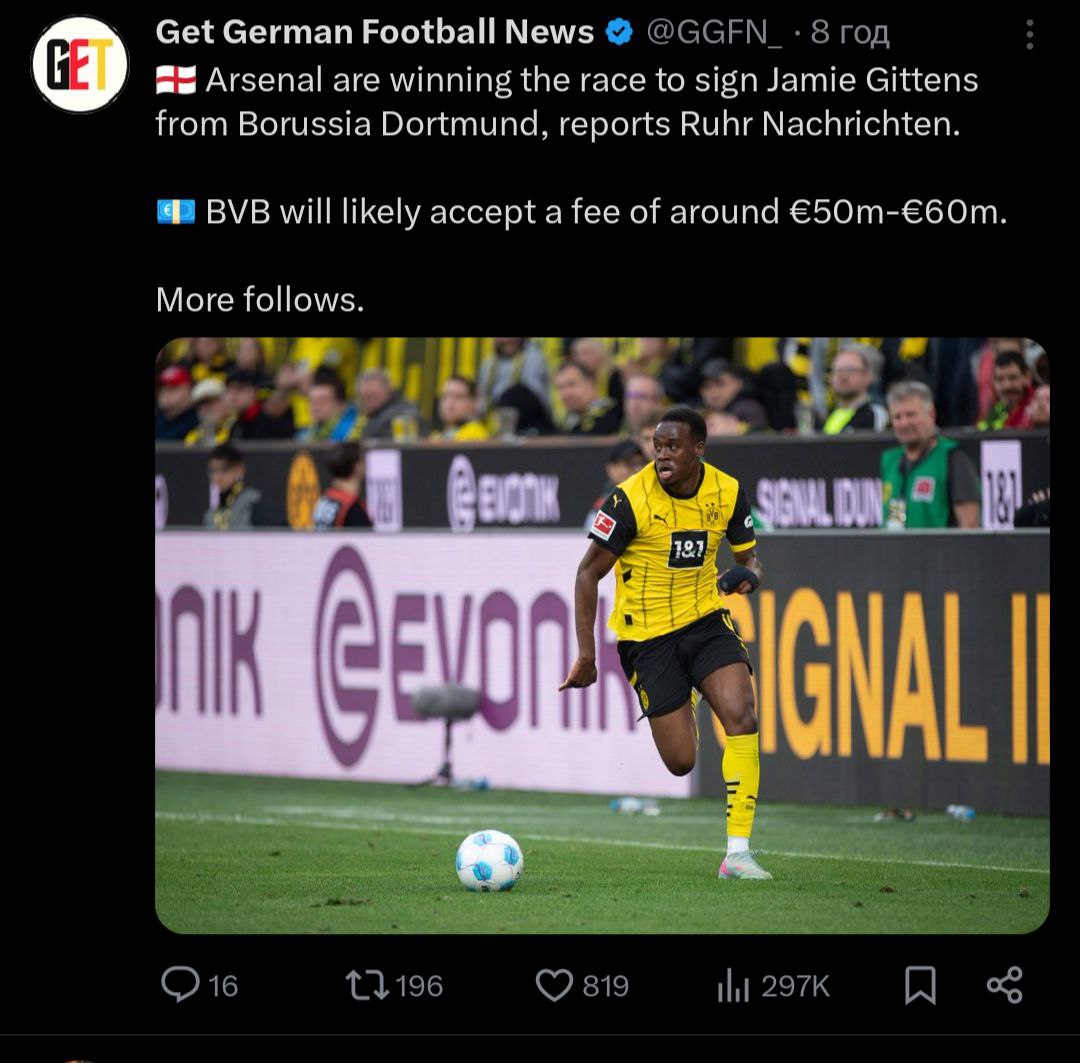Open the tweet's three-dot overflow menu
Screen dimensions: 1080x1063
click(x=1029, y=35)
